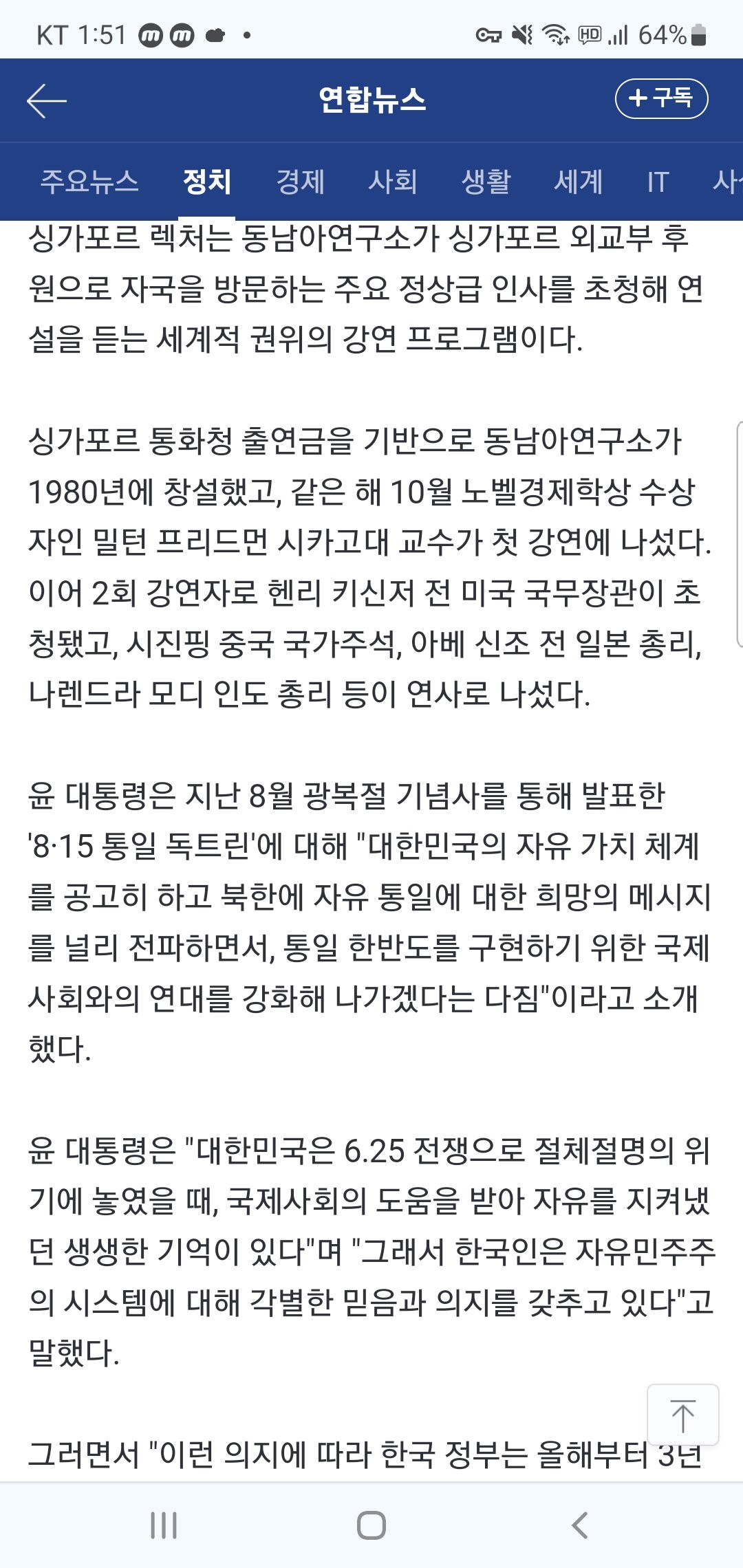Tap the scroll-to-top arrow button
Image resolution: width=743 pixels, height=1568 pixels.
(682, 1414)
